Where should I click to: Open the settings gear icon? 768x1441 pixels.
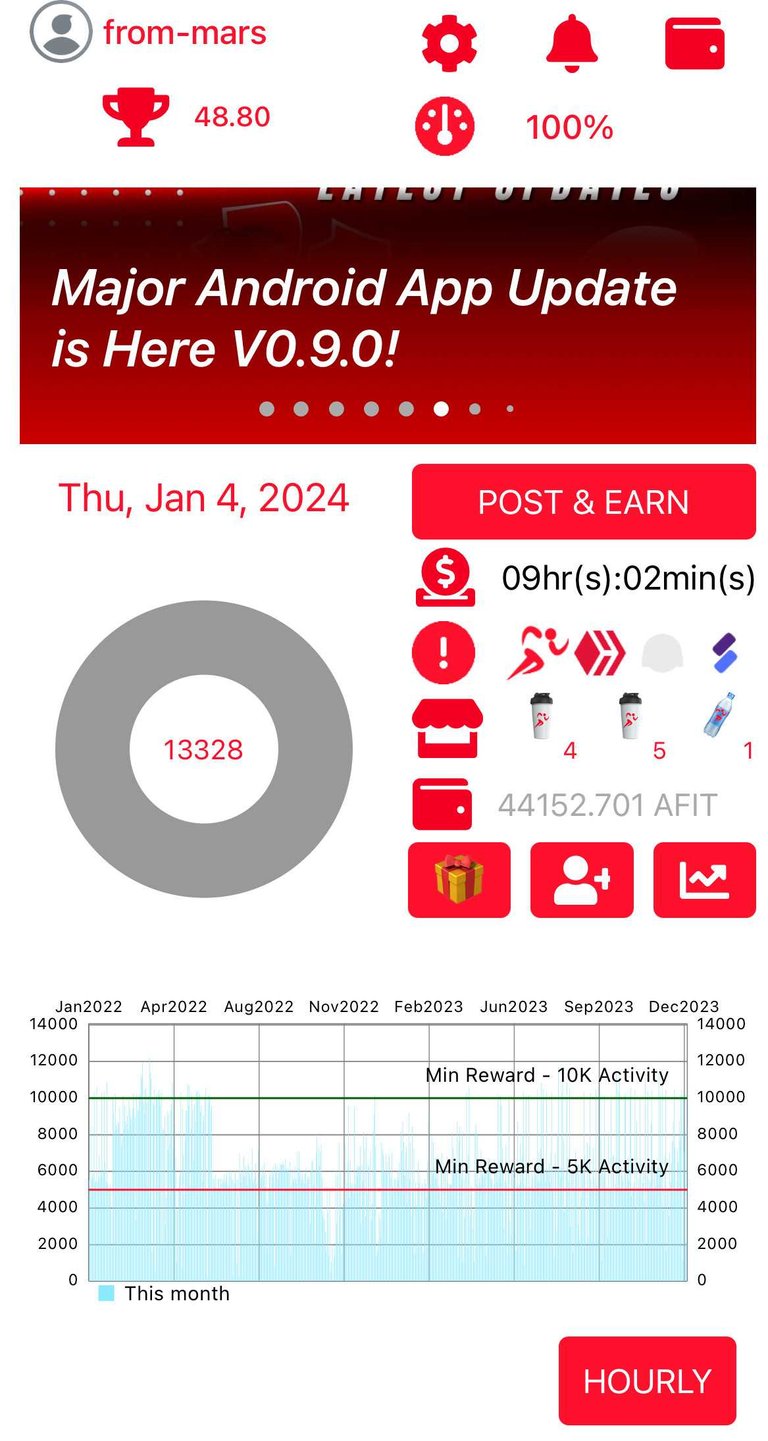449,43
